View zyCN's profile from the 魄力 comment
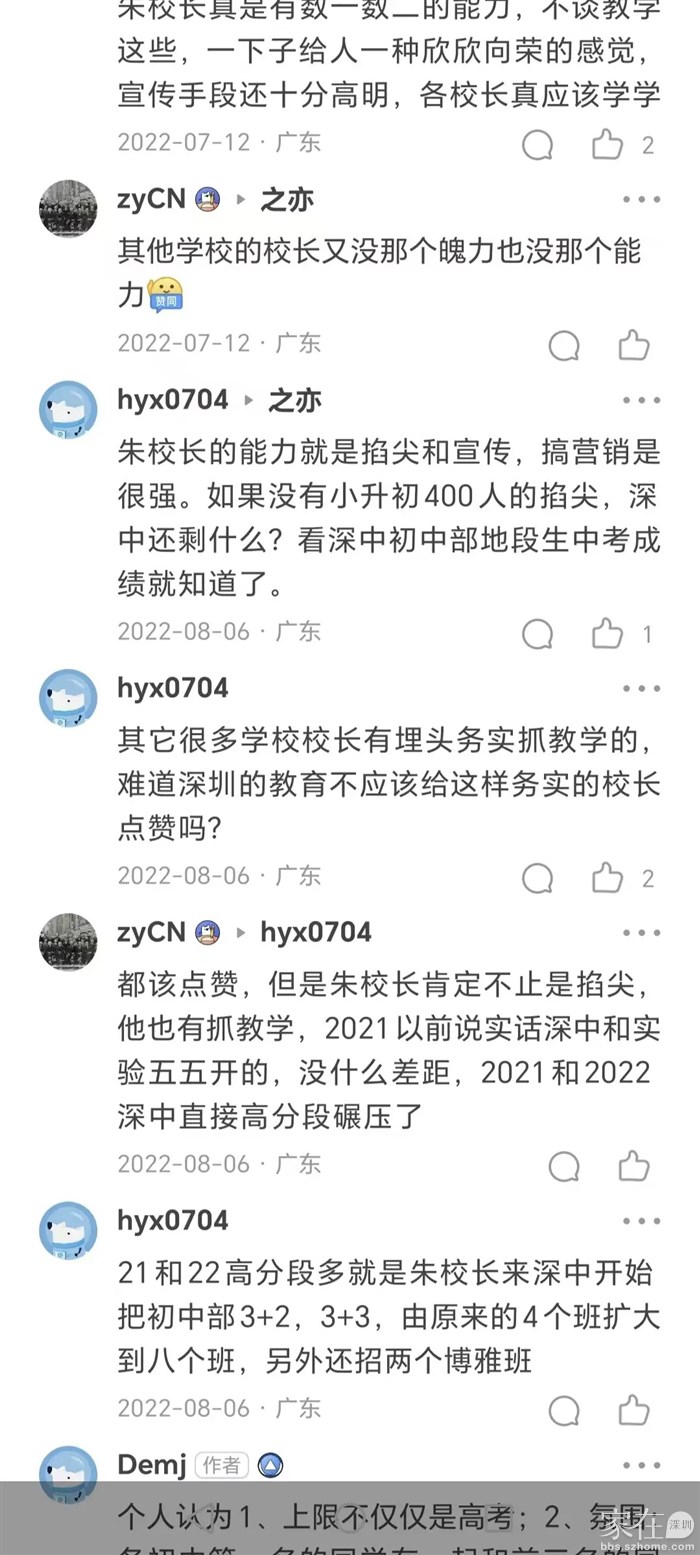The image size is (700, 1555). (68, 209)
